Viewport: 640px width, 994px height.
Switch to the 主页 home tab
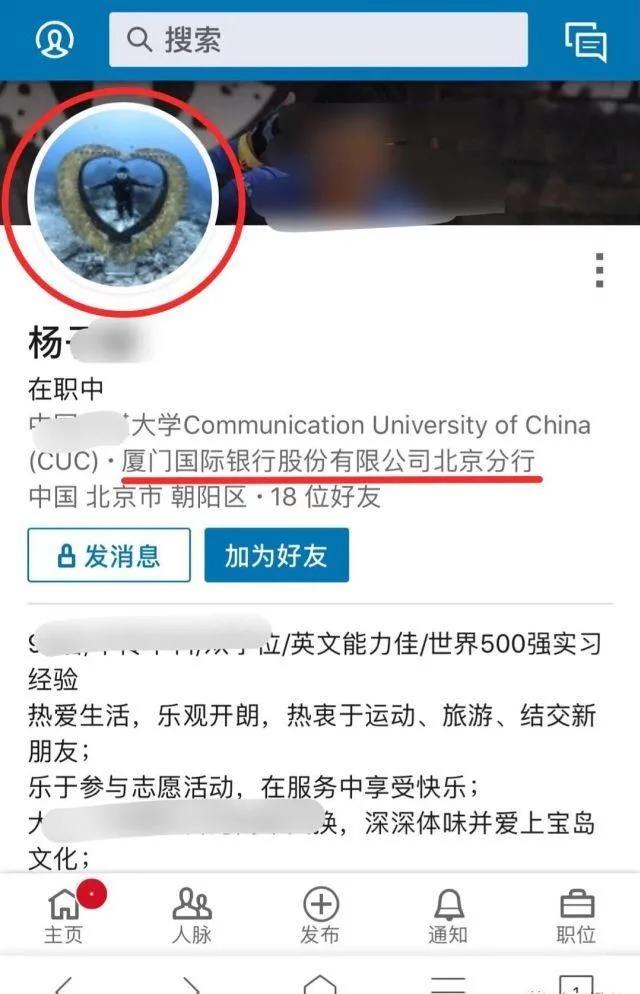(64, 915)
